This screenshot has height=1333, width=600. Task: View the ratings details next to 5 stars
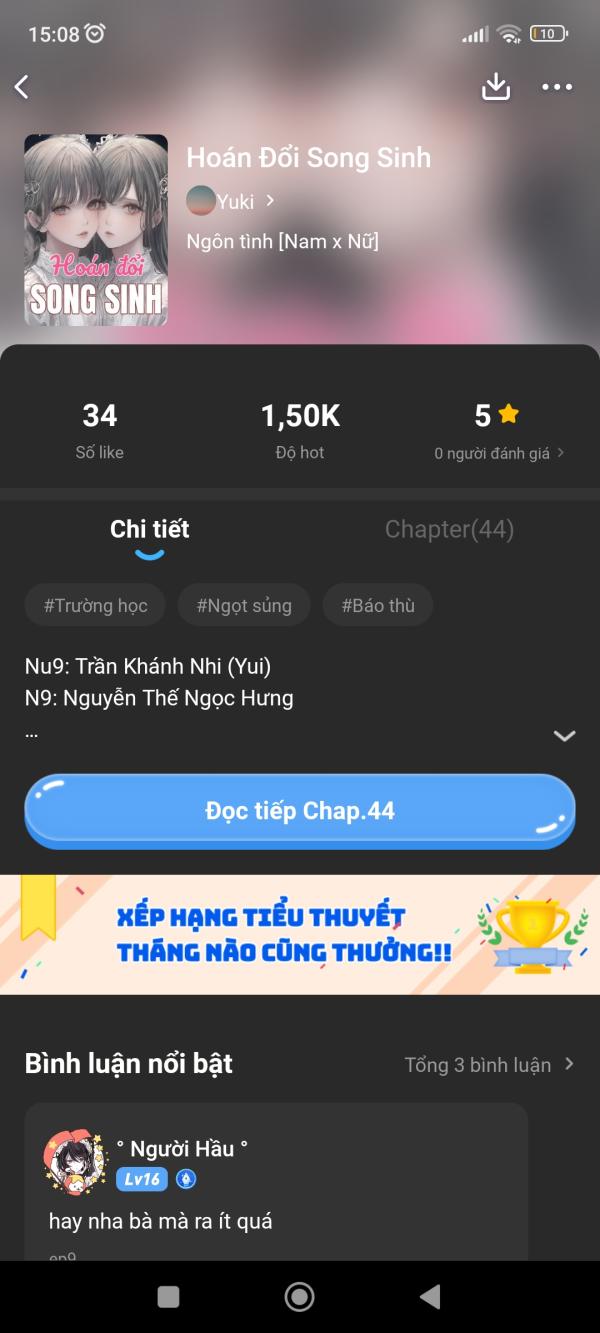(x=498, y=453)
